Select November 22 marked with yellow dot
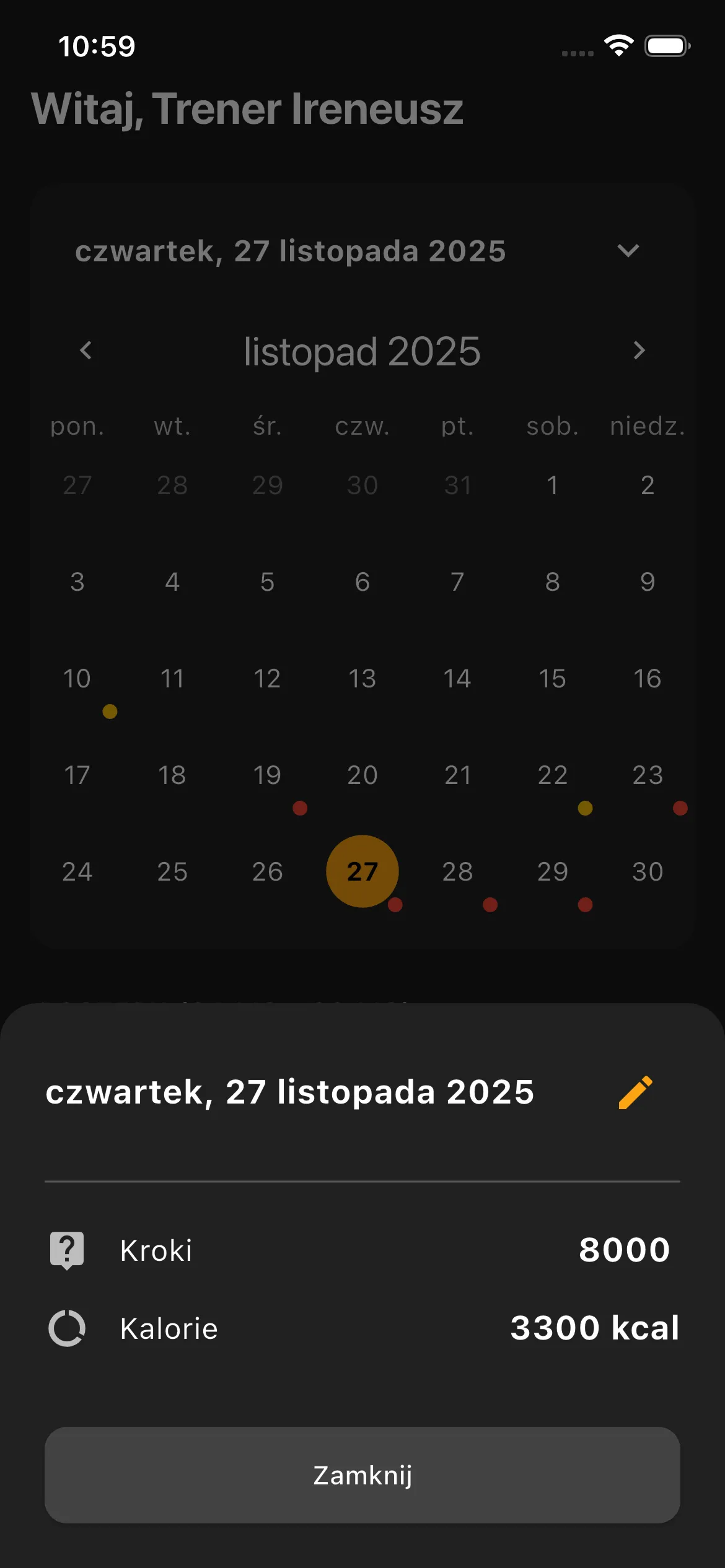This screenshot has width=725, height=1568. [x=553, y=775]
